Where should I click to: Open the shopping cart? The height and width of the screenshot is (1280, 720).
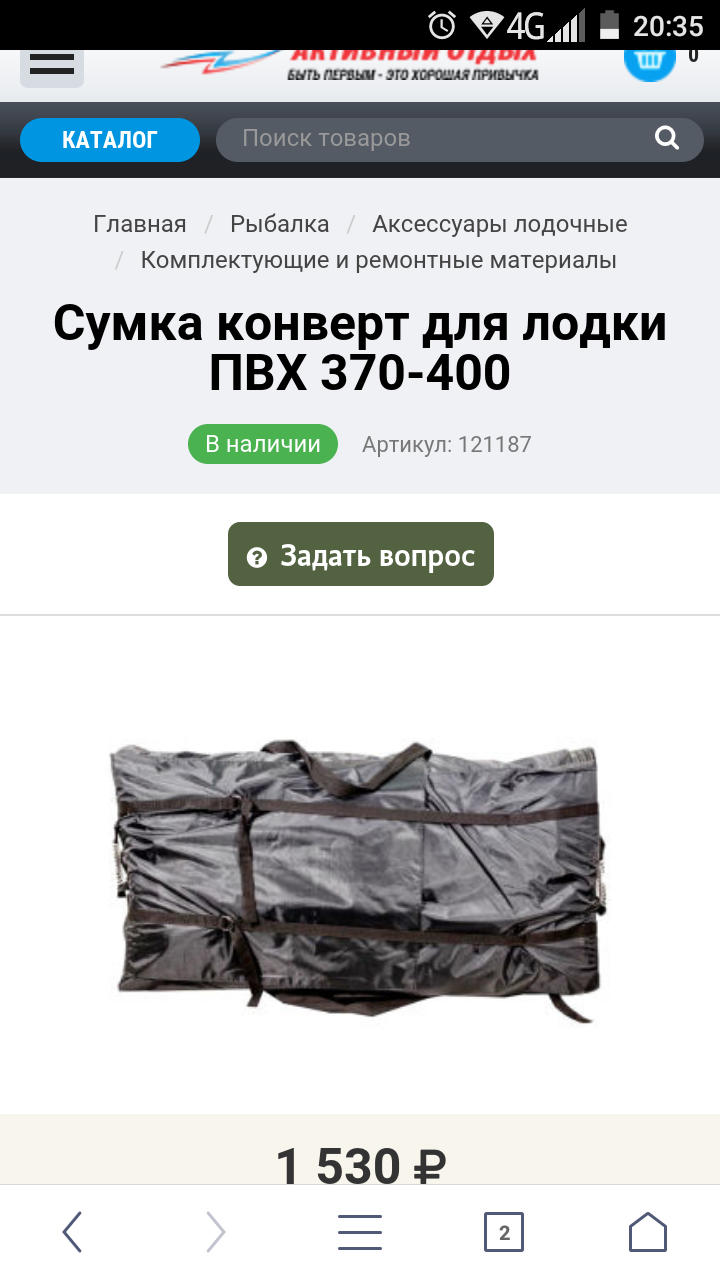click(650, 60)
